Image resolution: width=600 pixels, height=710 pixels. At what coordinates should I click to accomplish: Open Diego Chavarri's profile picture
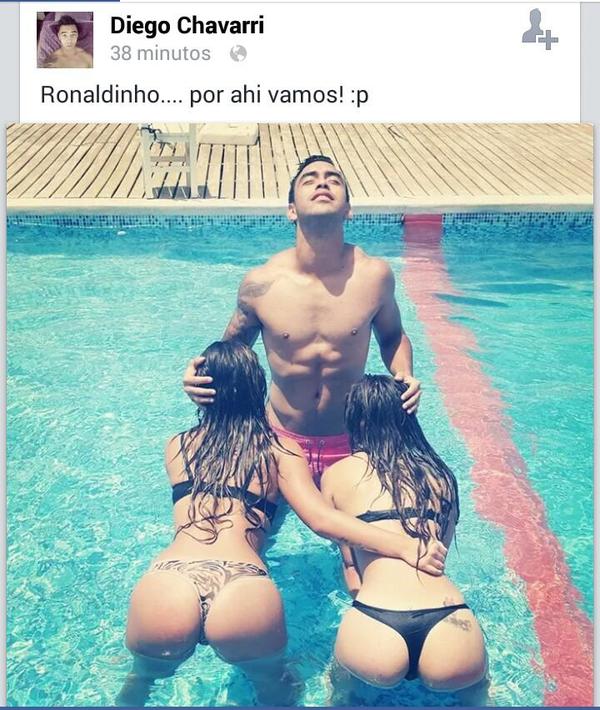coord(65,40)
